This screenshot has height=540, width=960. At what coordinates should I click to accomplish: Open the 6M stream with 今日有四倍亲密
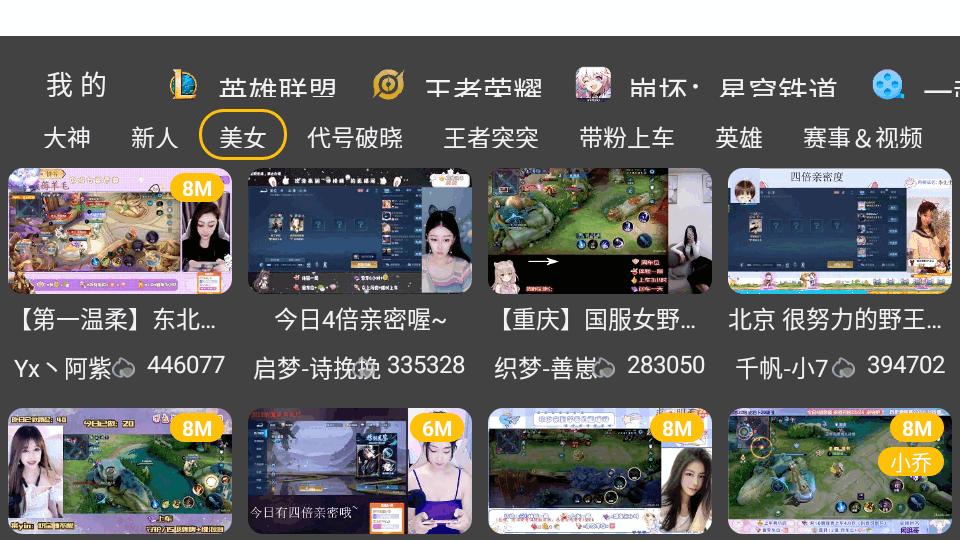click(360, 471)
